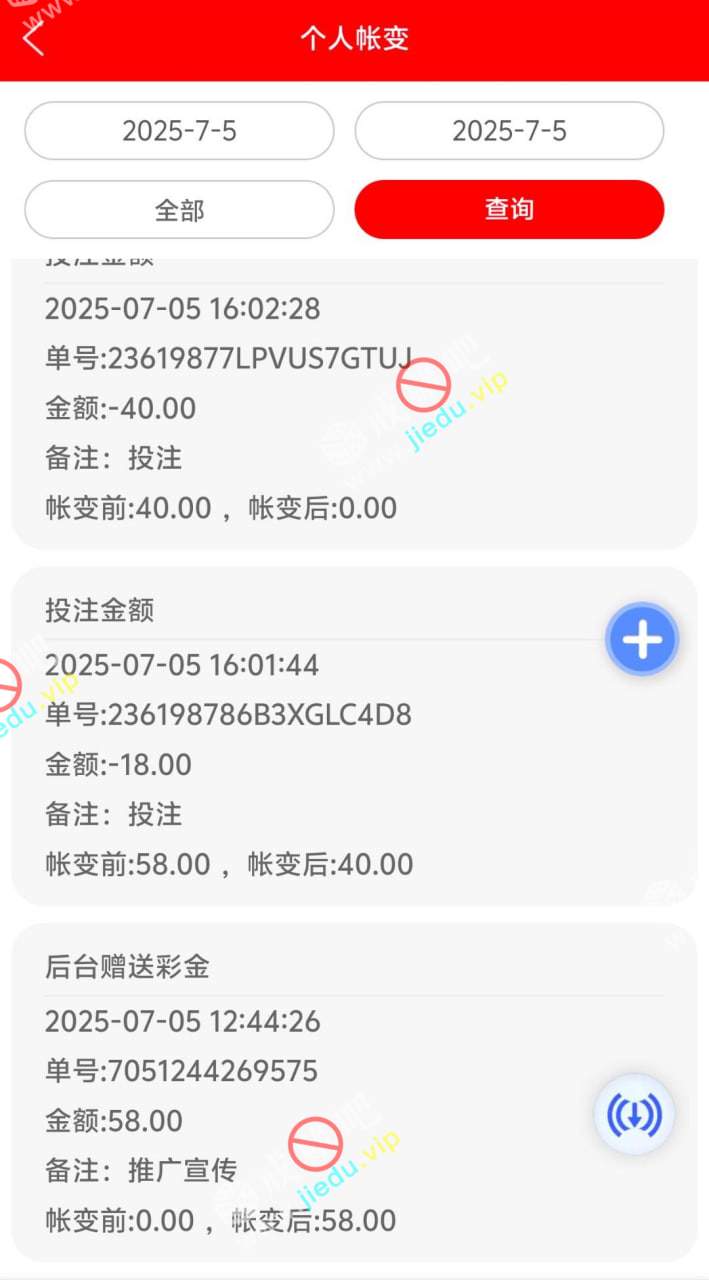This screenshot has width=709, height=1280.
Task: Tap the blue download floating icon
Action: tap(635, 1114)
